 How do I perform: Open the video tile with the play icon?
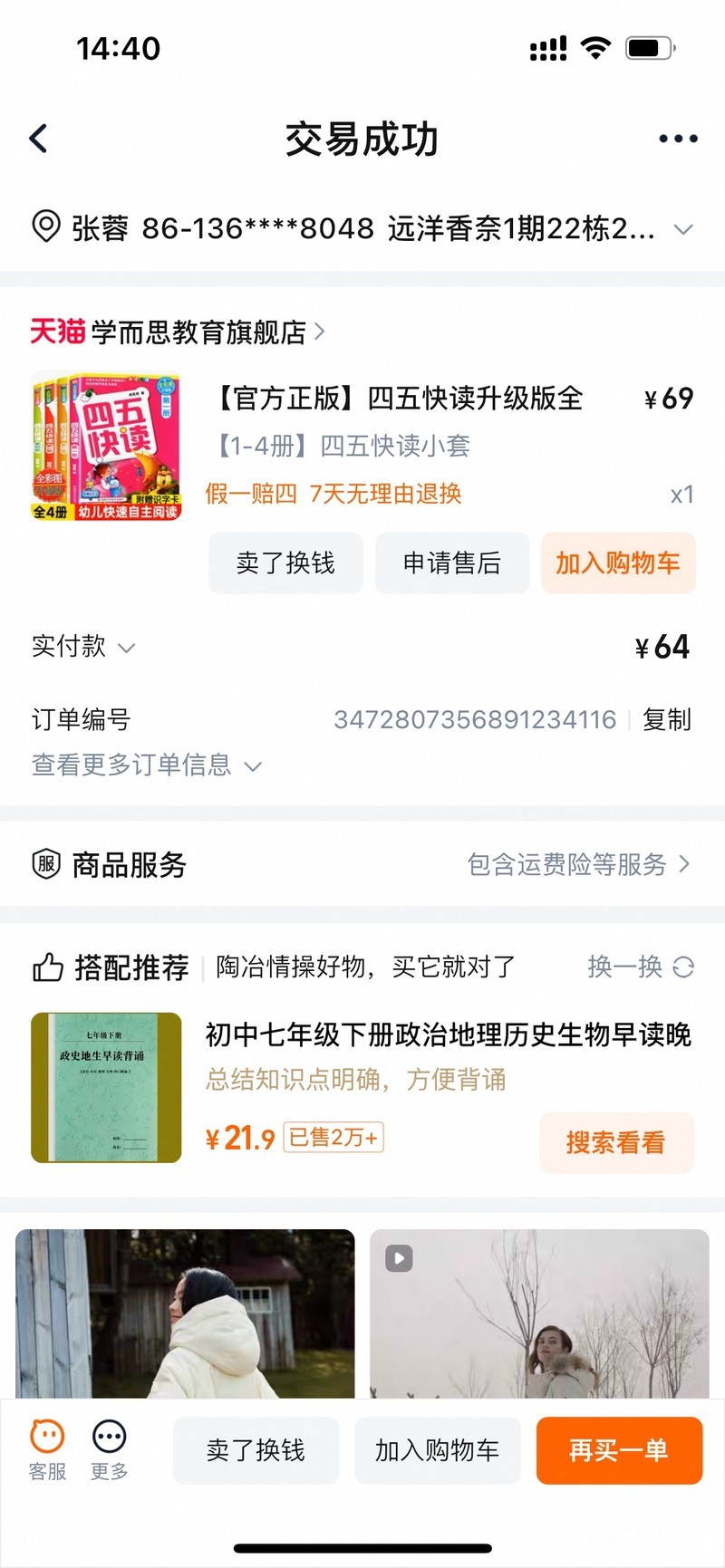[x=539, y=1313]
